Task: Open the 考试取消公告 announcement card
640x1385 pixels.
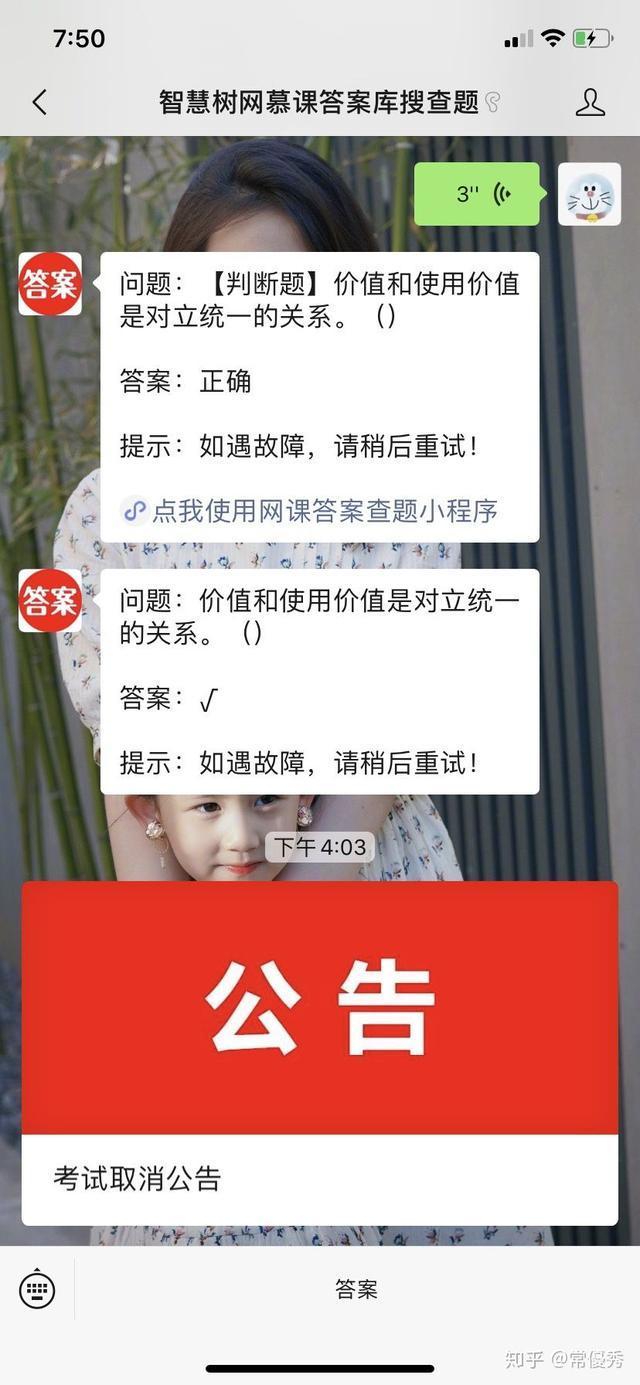Action: pyautogui.click(x=320, y=1052)
